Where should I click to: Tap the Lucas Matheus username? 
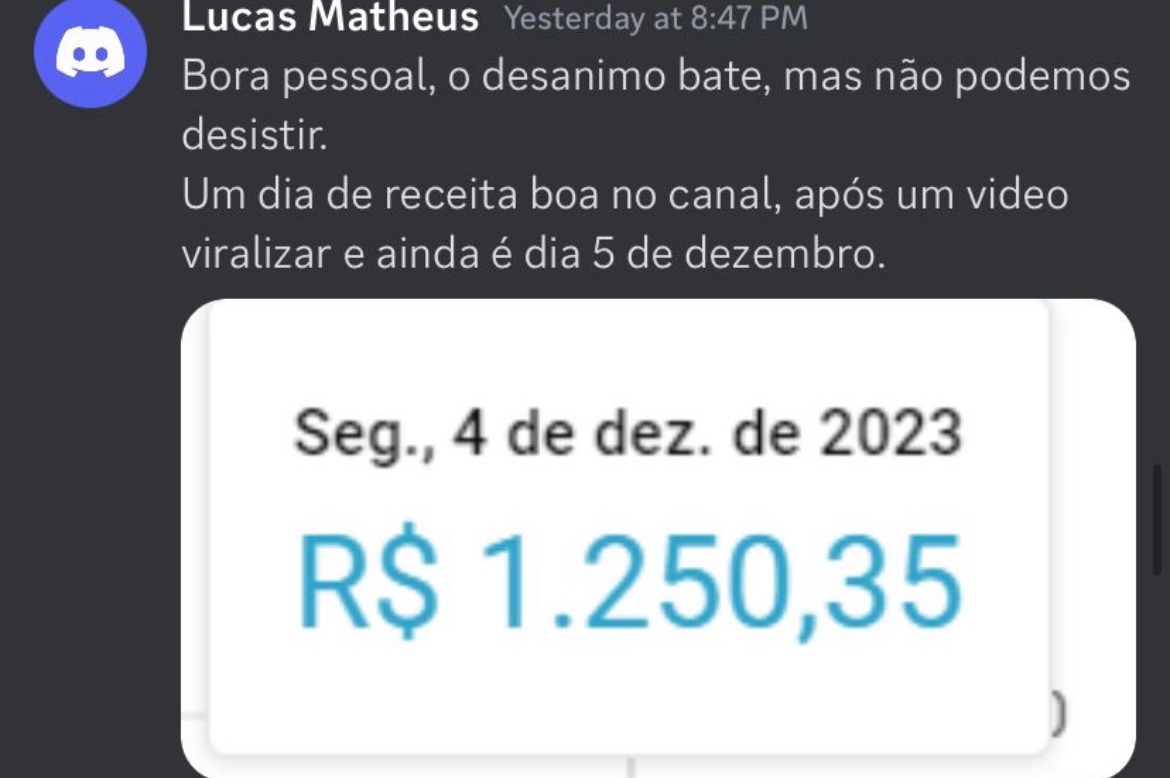click(x=330, y=18)
